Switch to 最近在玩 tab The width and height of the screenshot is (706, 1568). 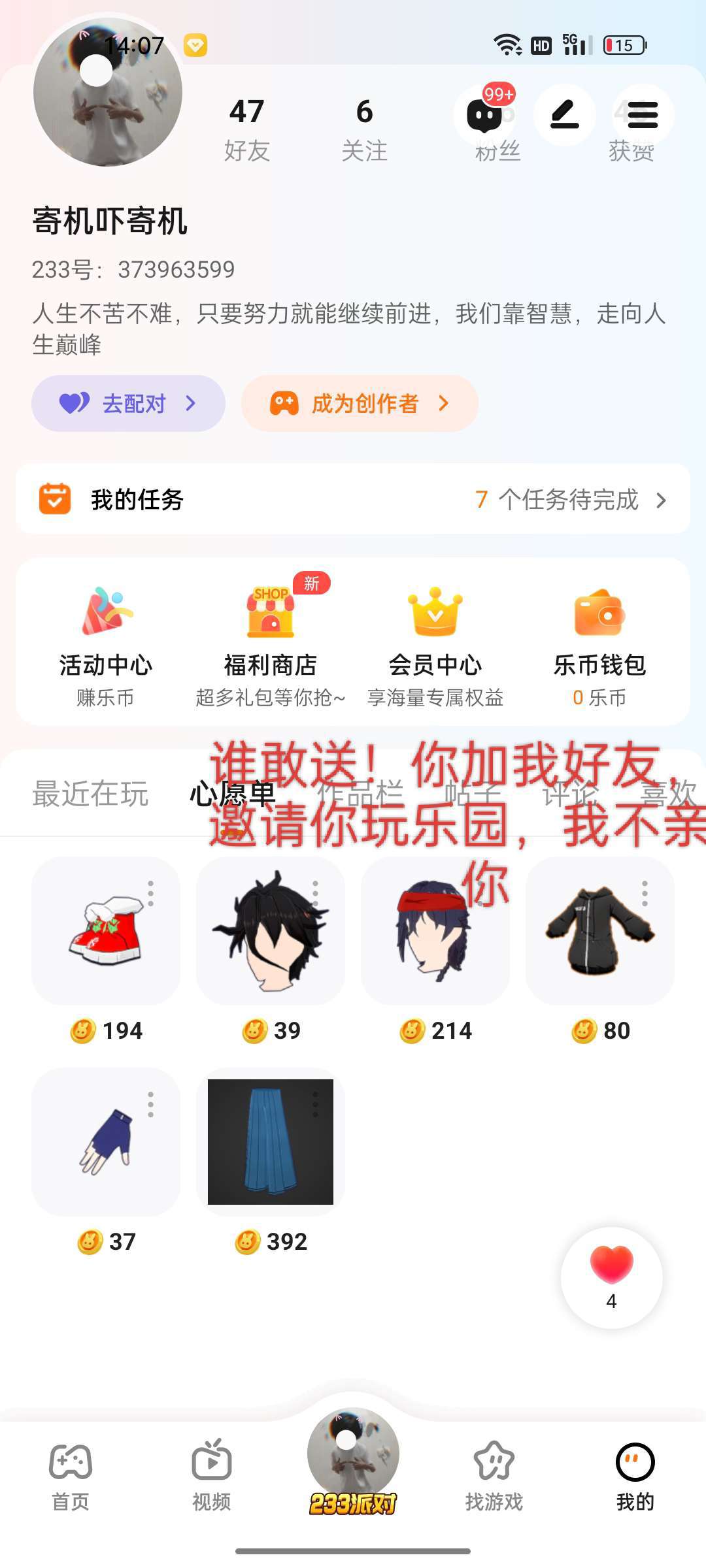click(90, 794)
